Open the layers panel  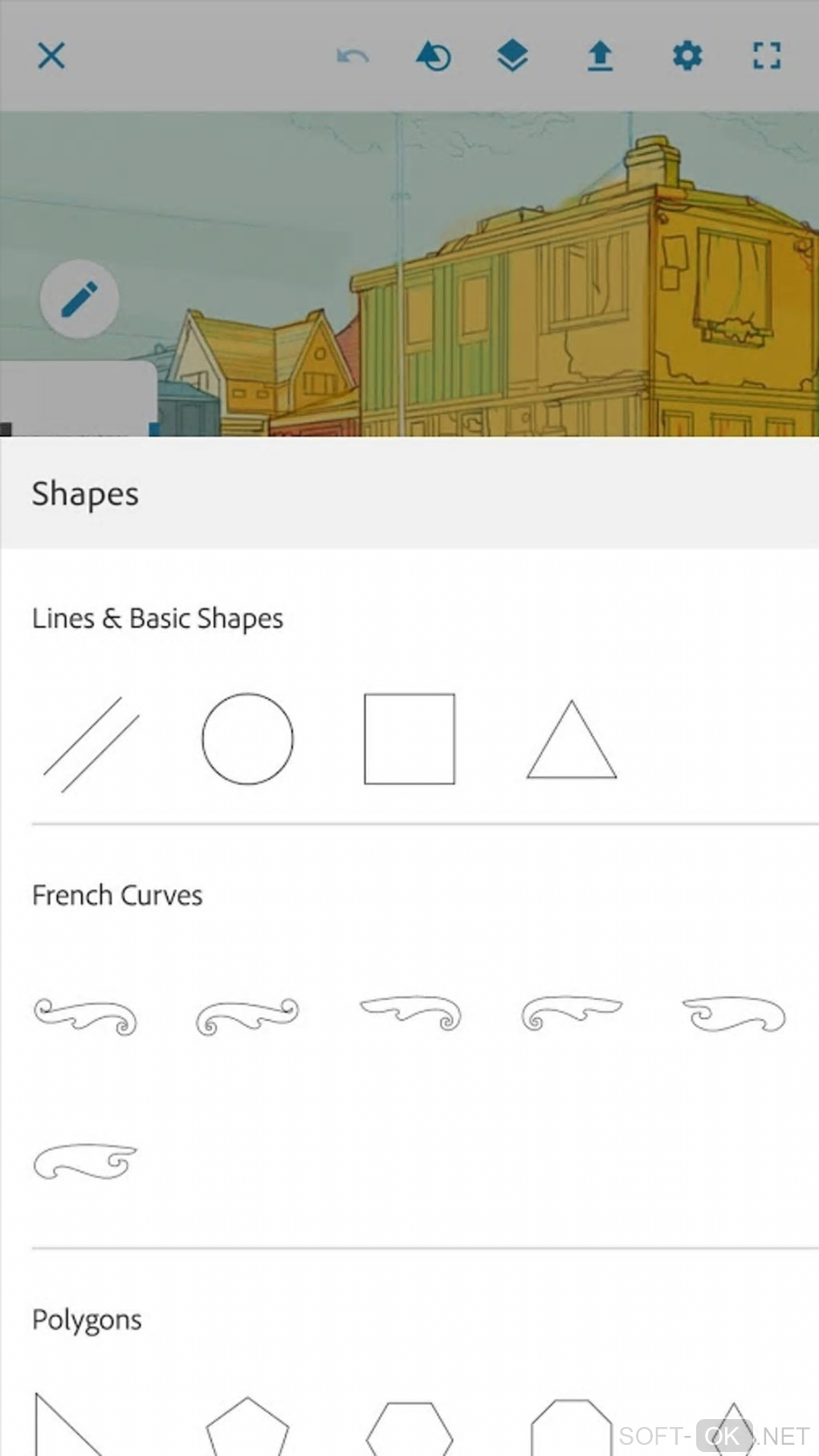(x=512, y=56)
